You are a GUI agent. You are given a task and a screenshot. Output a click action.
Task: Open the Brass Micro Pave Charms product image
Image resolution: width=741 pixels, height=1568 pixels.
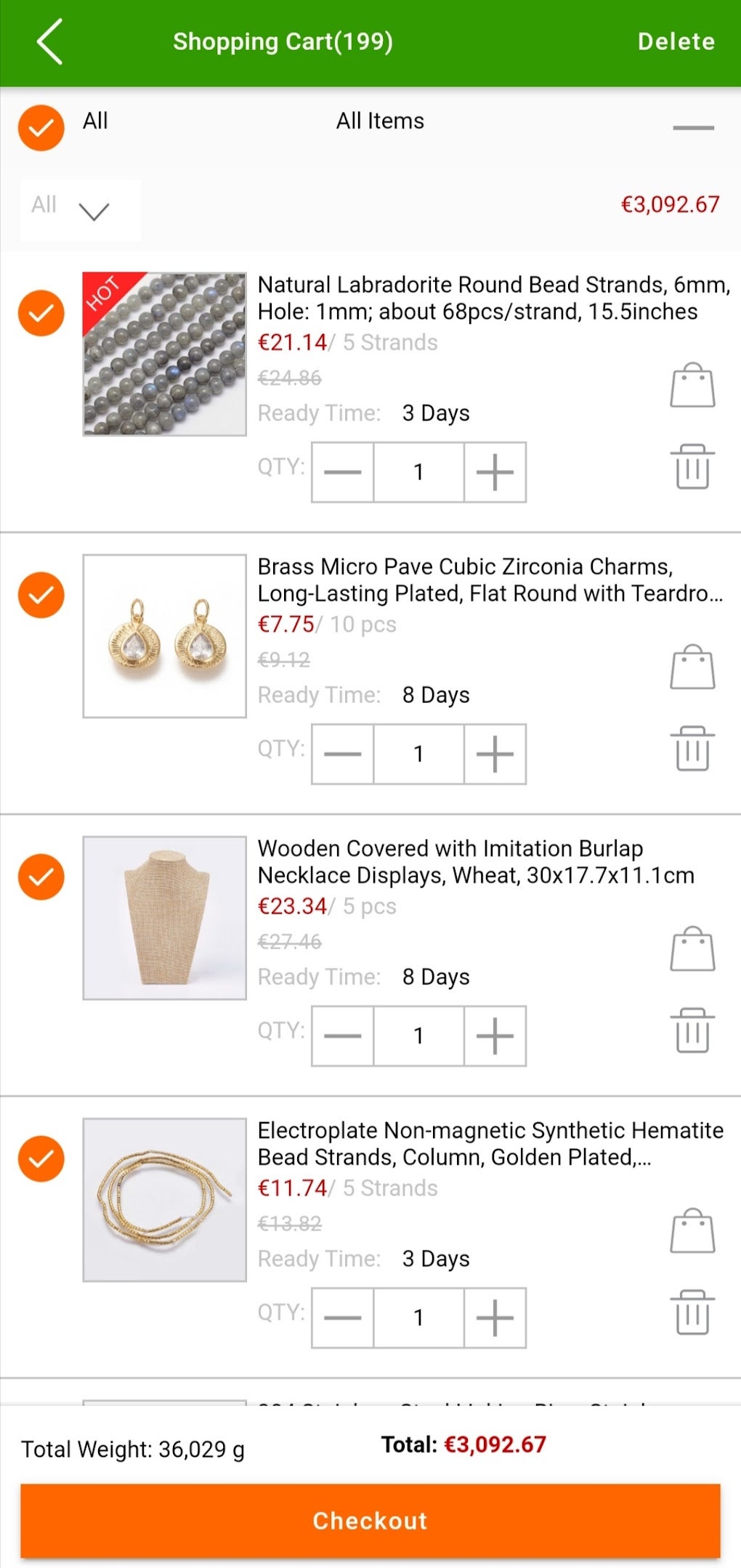(165, 636)
